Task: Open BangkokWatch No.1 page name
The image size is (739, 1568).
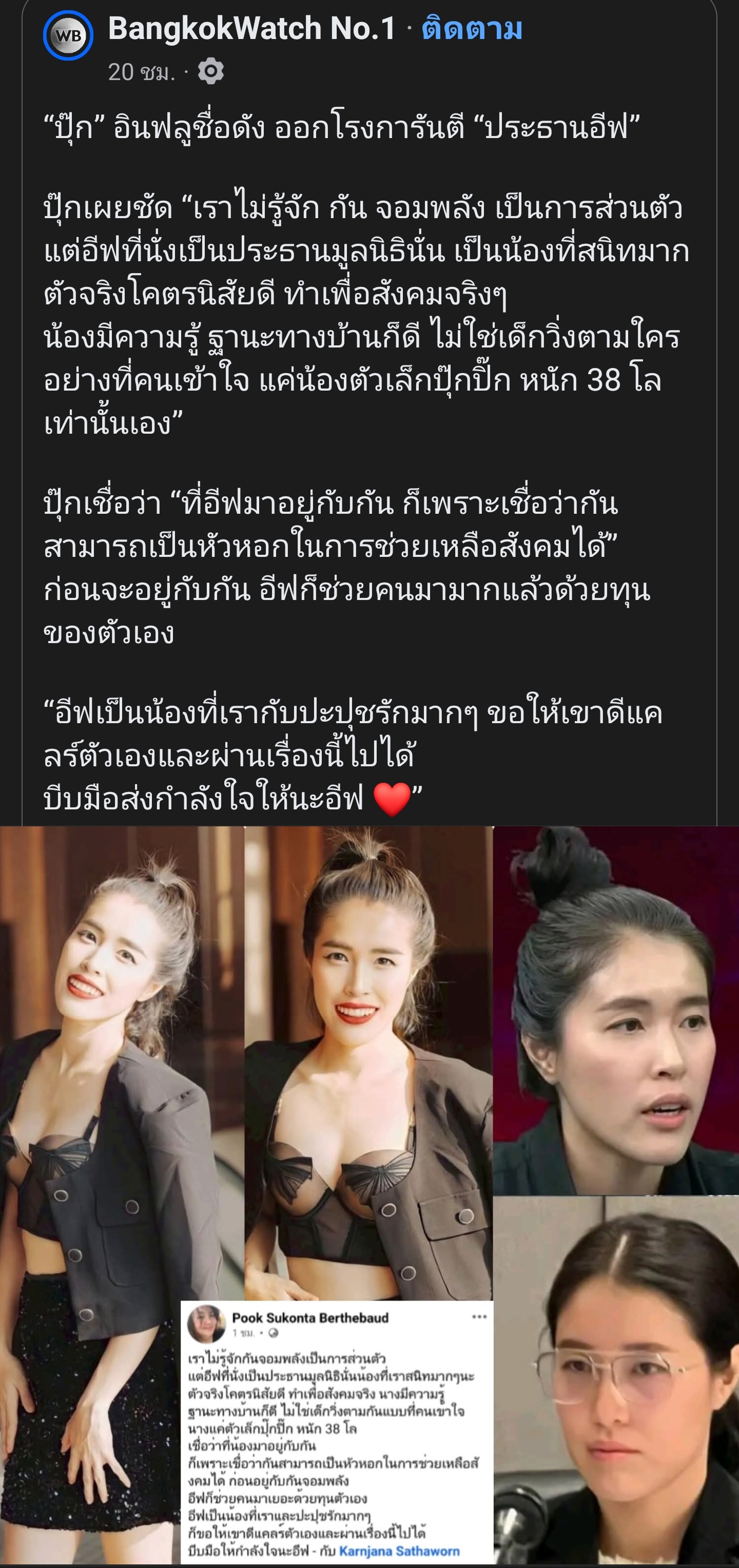Action: [x=251, y=29]
